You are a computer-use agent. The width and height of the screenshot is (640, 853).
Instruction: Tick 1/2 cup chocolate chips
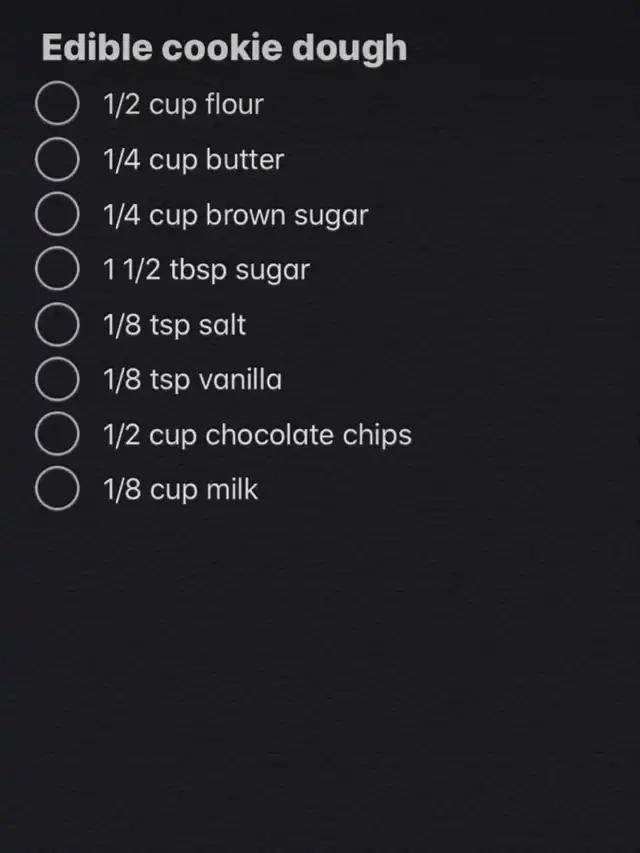click(57, 435)
